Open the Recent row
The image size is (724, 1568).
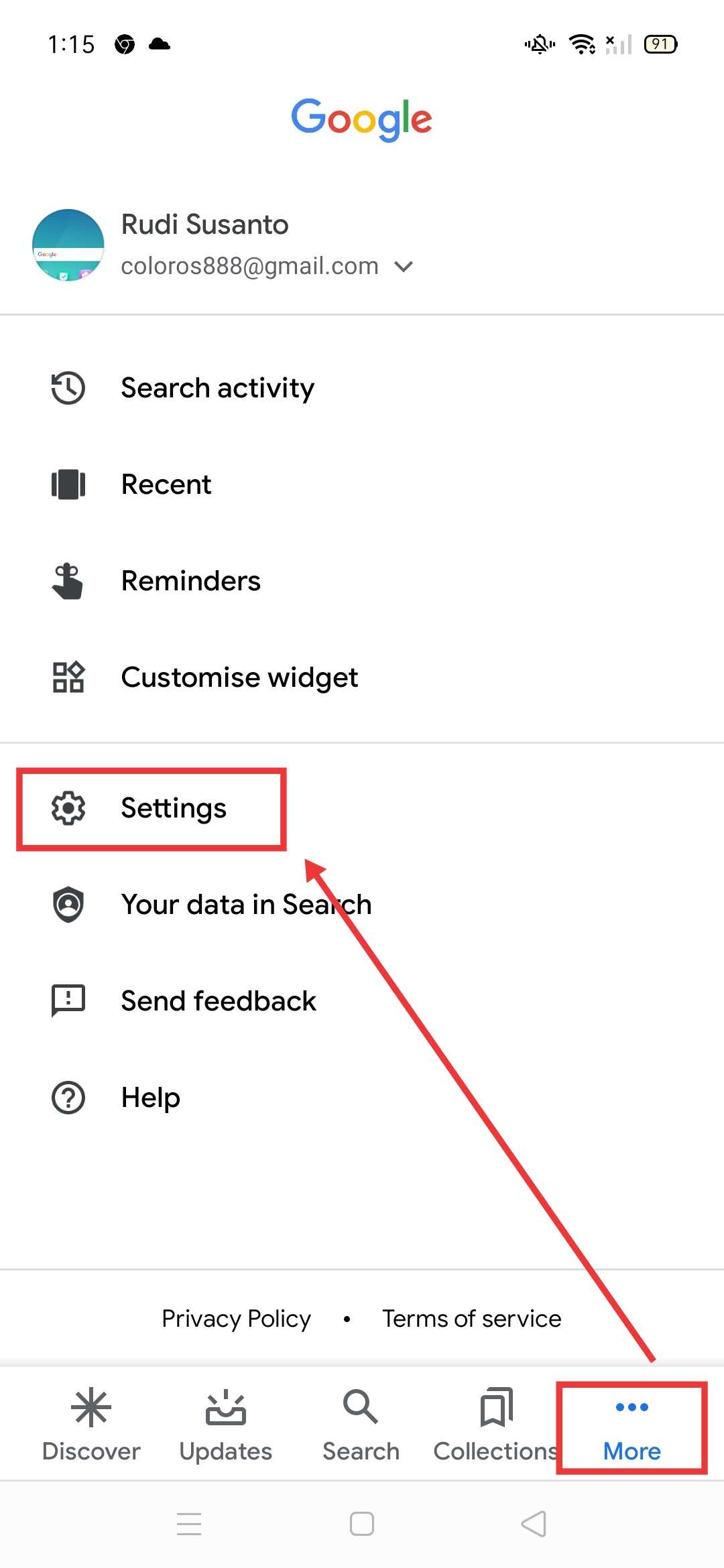click(166, 484)
